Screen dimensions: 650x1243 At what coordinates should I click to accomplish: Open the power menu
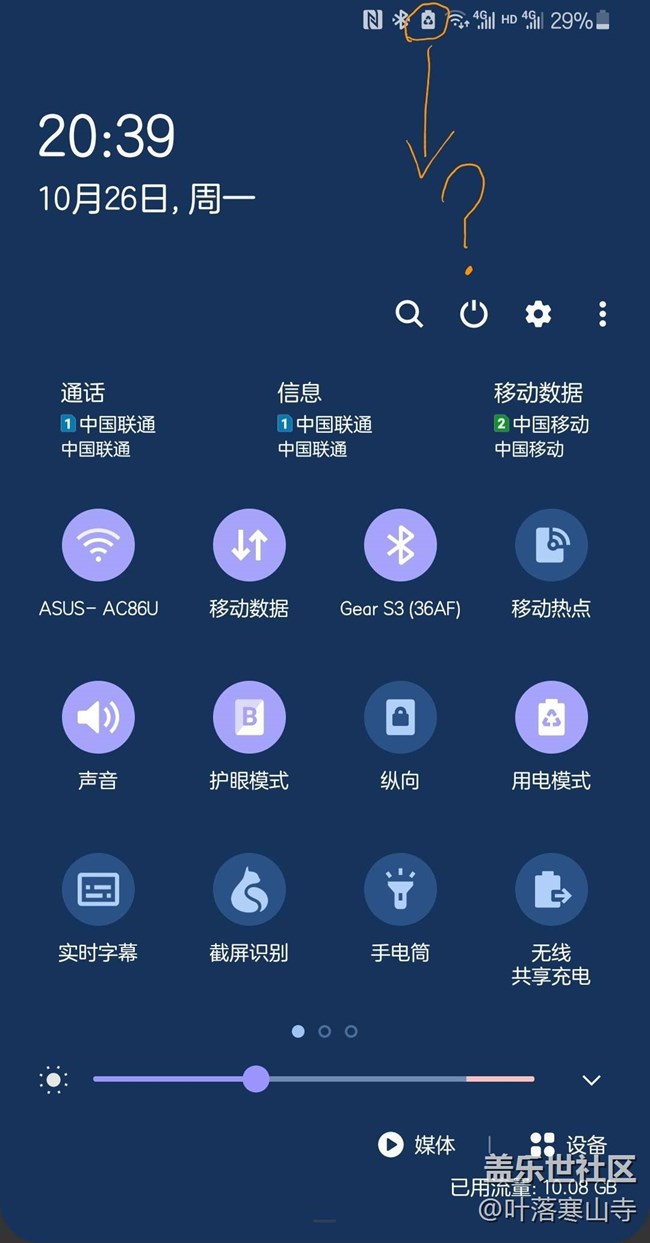point(474,314)
